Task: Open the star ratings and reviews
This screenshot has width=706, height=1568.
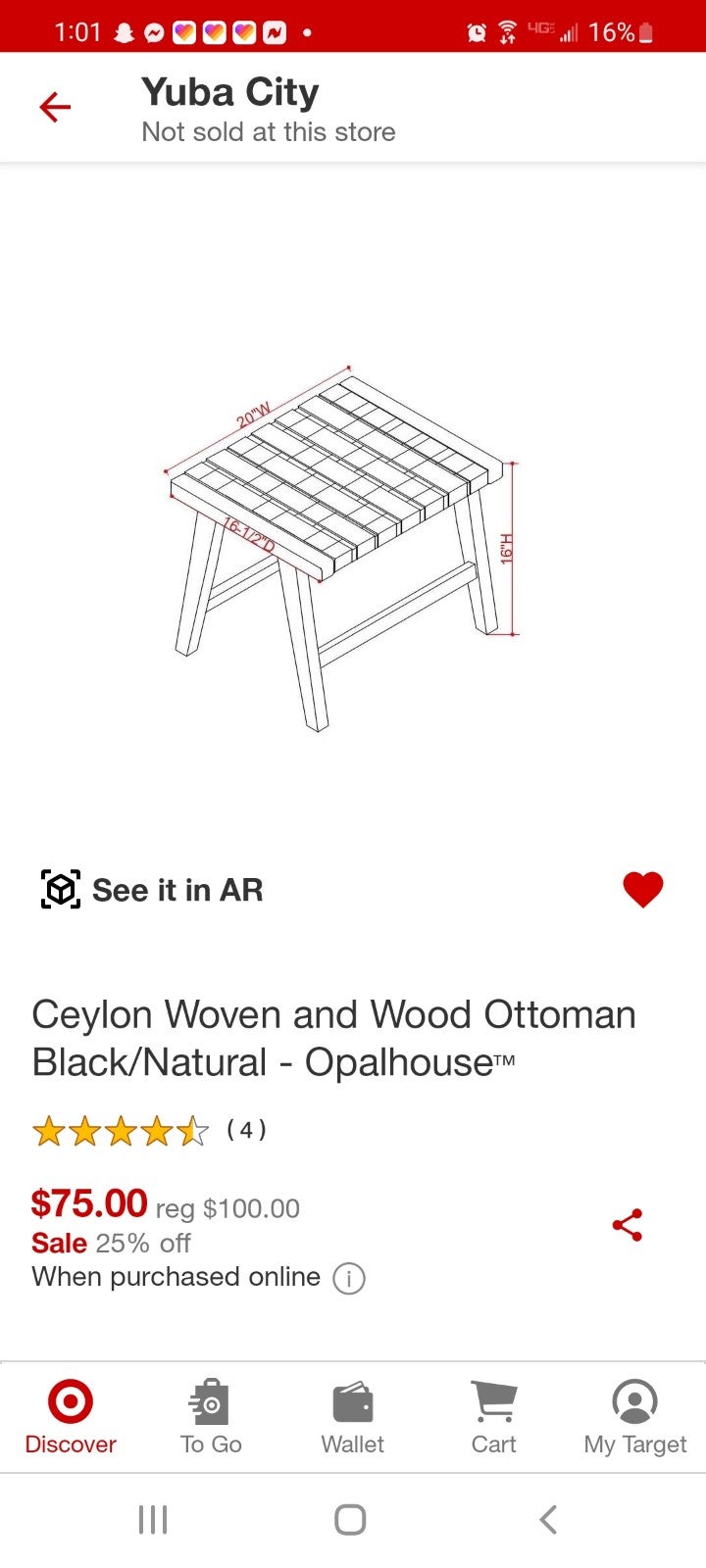Action: click(x=149, y=1131)
